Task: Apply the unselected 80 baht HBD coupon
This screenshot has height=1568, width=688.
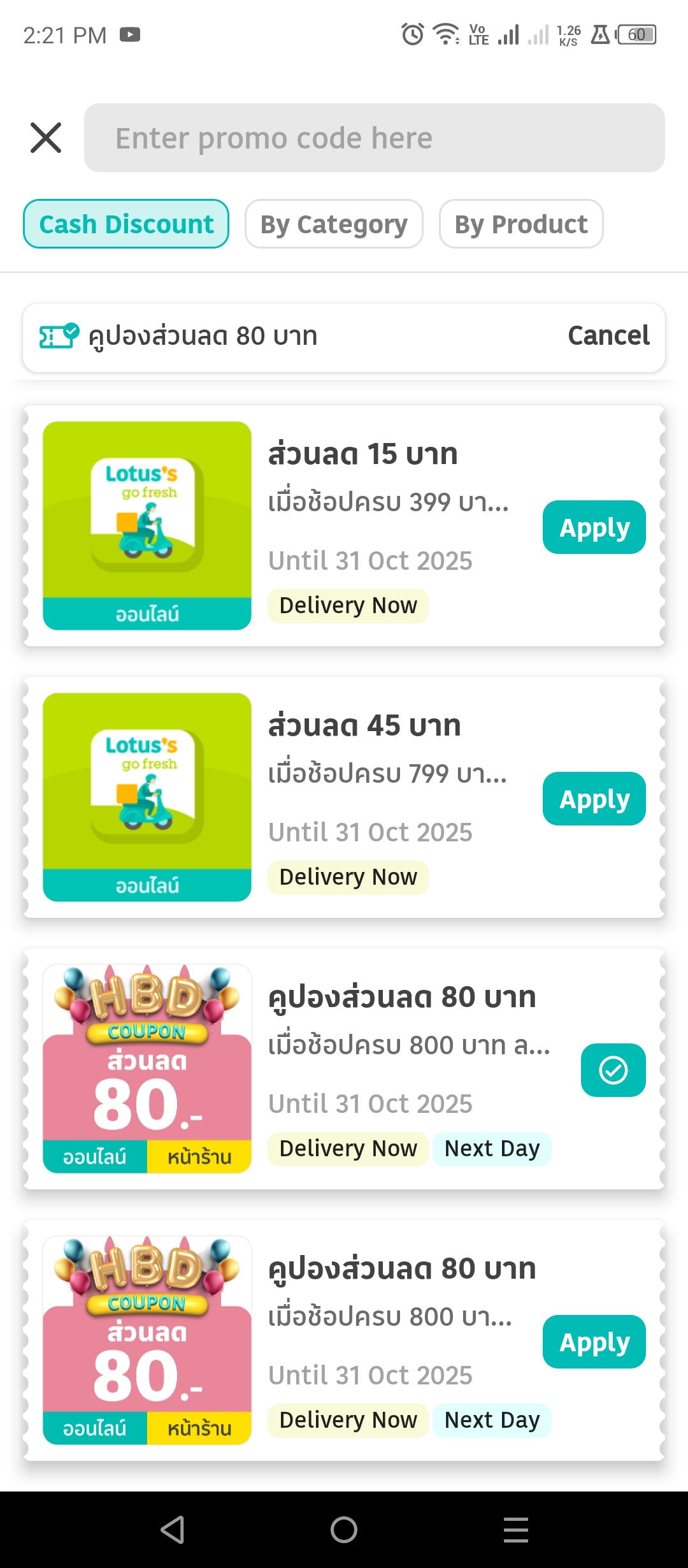Action: 594,1342
